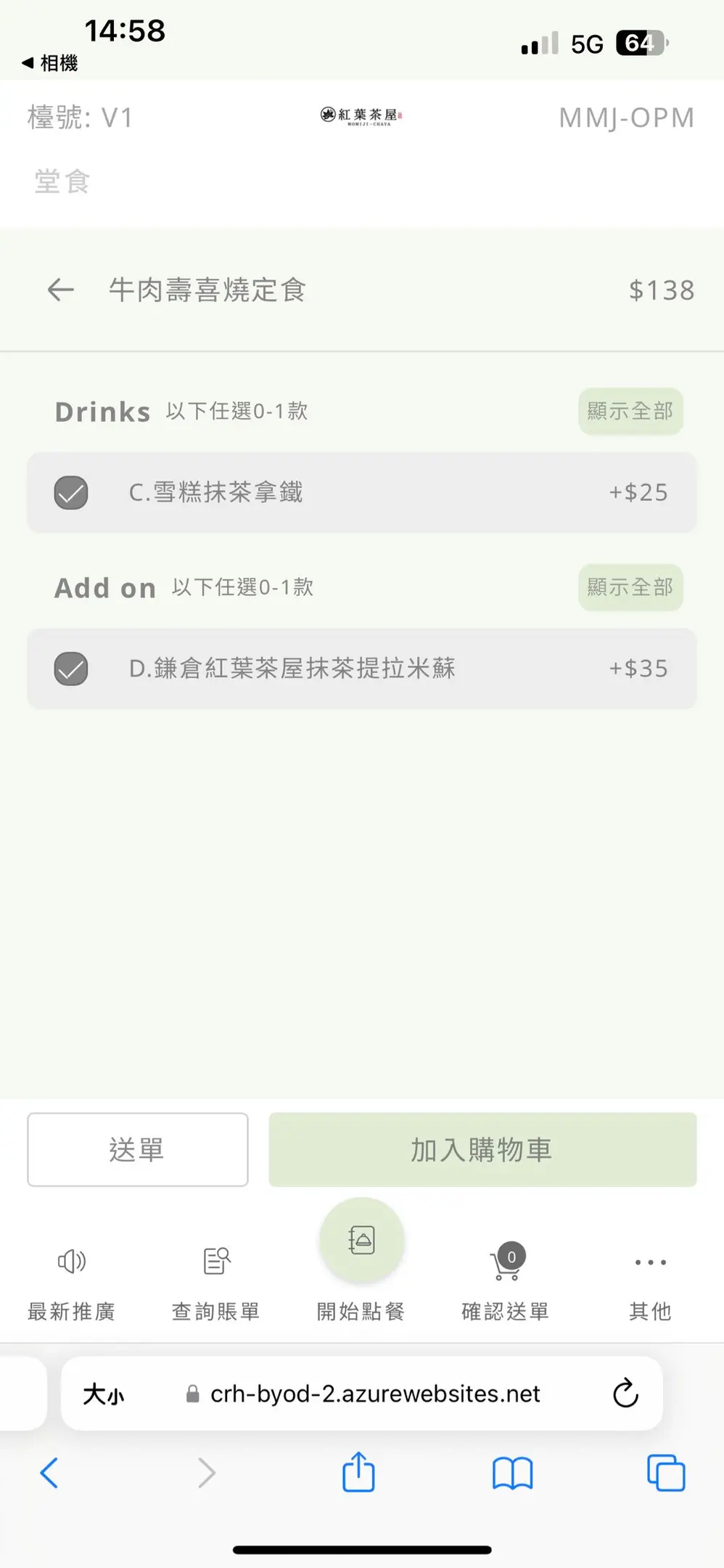Viewport: 724px width, 1568px height.
Task: Open Safari bookmarks
Action: click(512, 1474)
